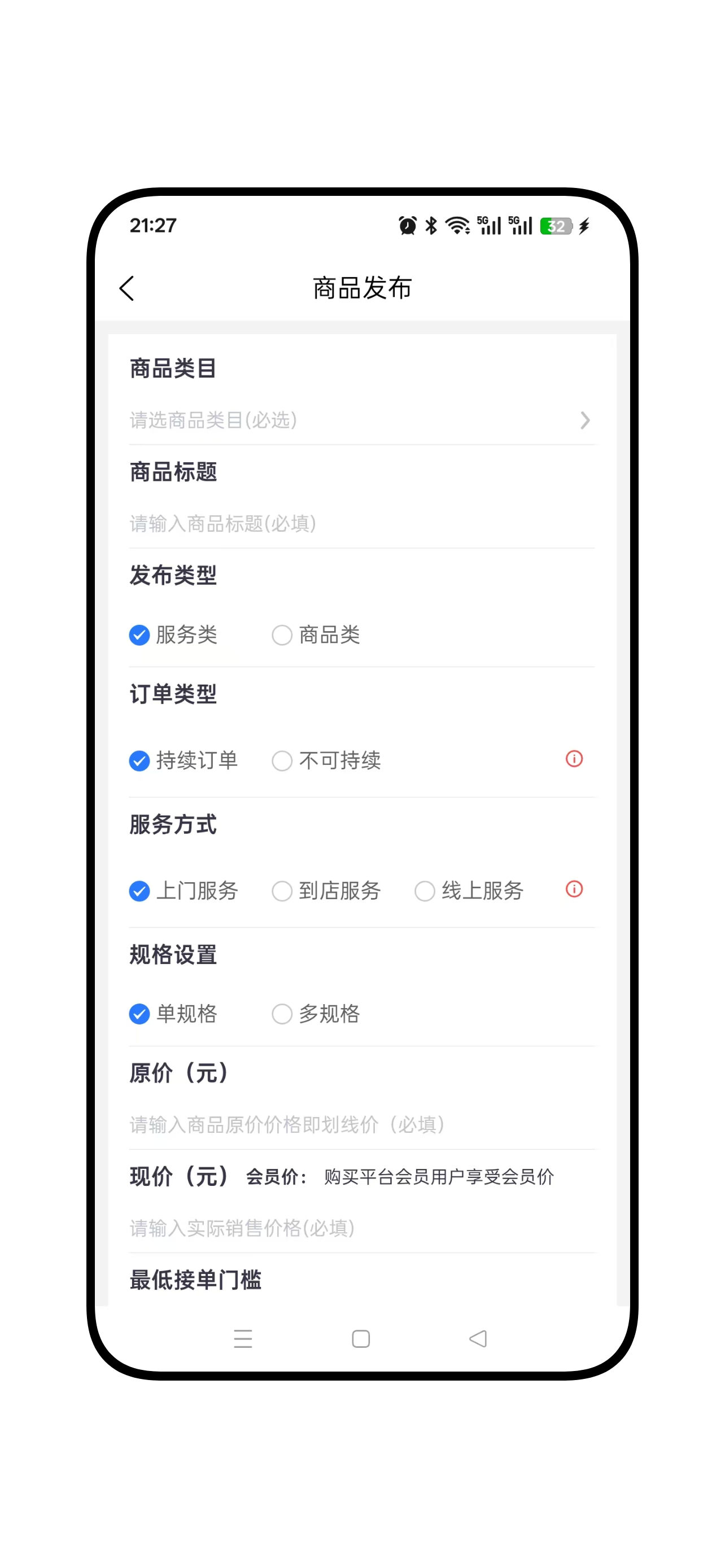Tap the back arrow to leave 商品发布

[126, 288]
